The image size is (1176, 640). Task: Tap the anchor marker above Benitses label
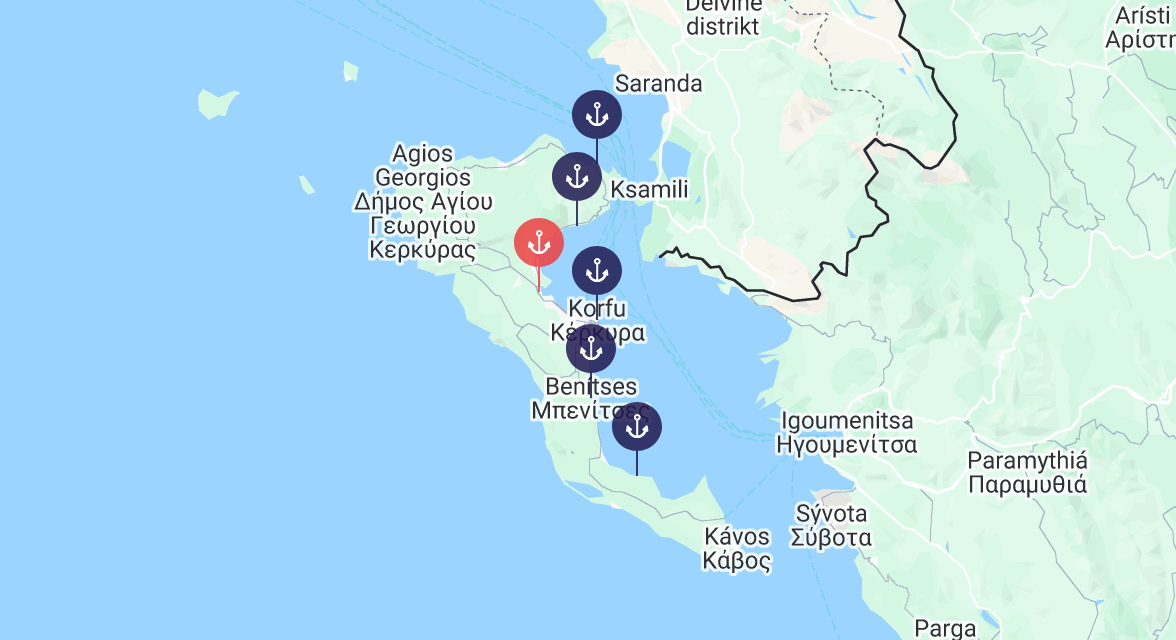(591, 349)
